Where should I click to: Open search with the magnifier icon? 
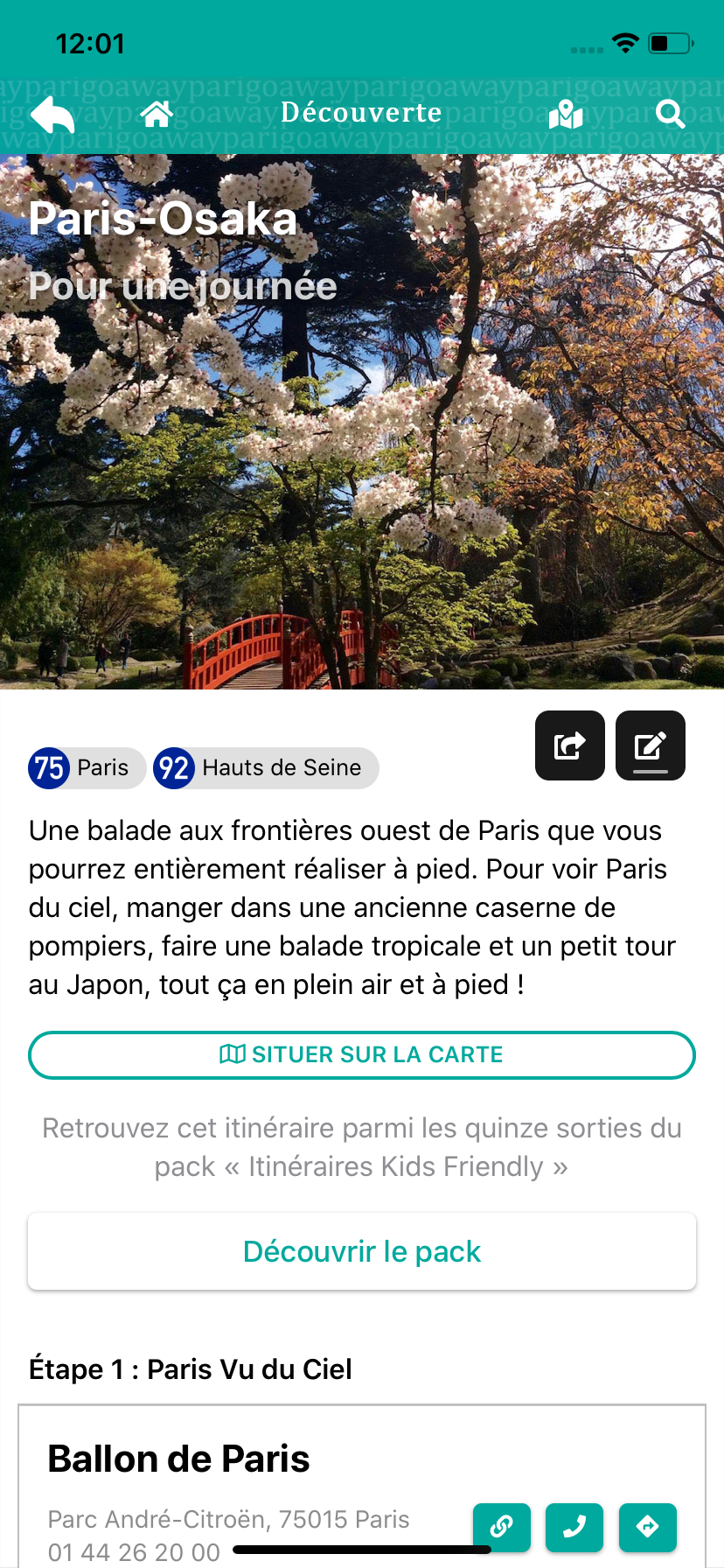[x=670, y=115]
